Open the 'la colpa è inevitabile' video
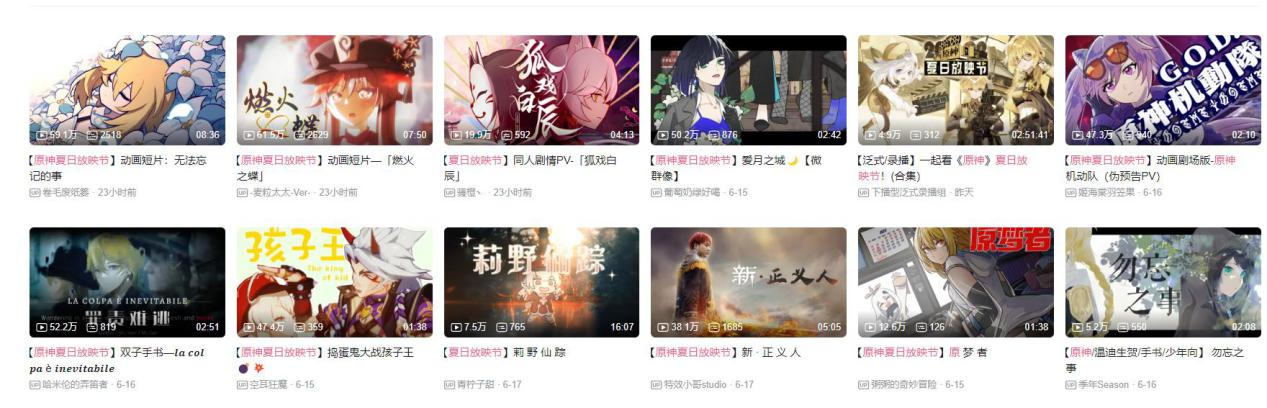Viewport: 1267px width, 408px height. click(127, 282)
